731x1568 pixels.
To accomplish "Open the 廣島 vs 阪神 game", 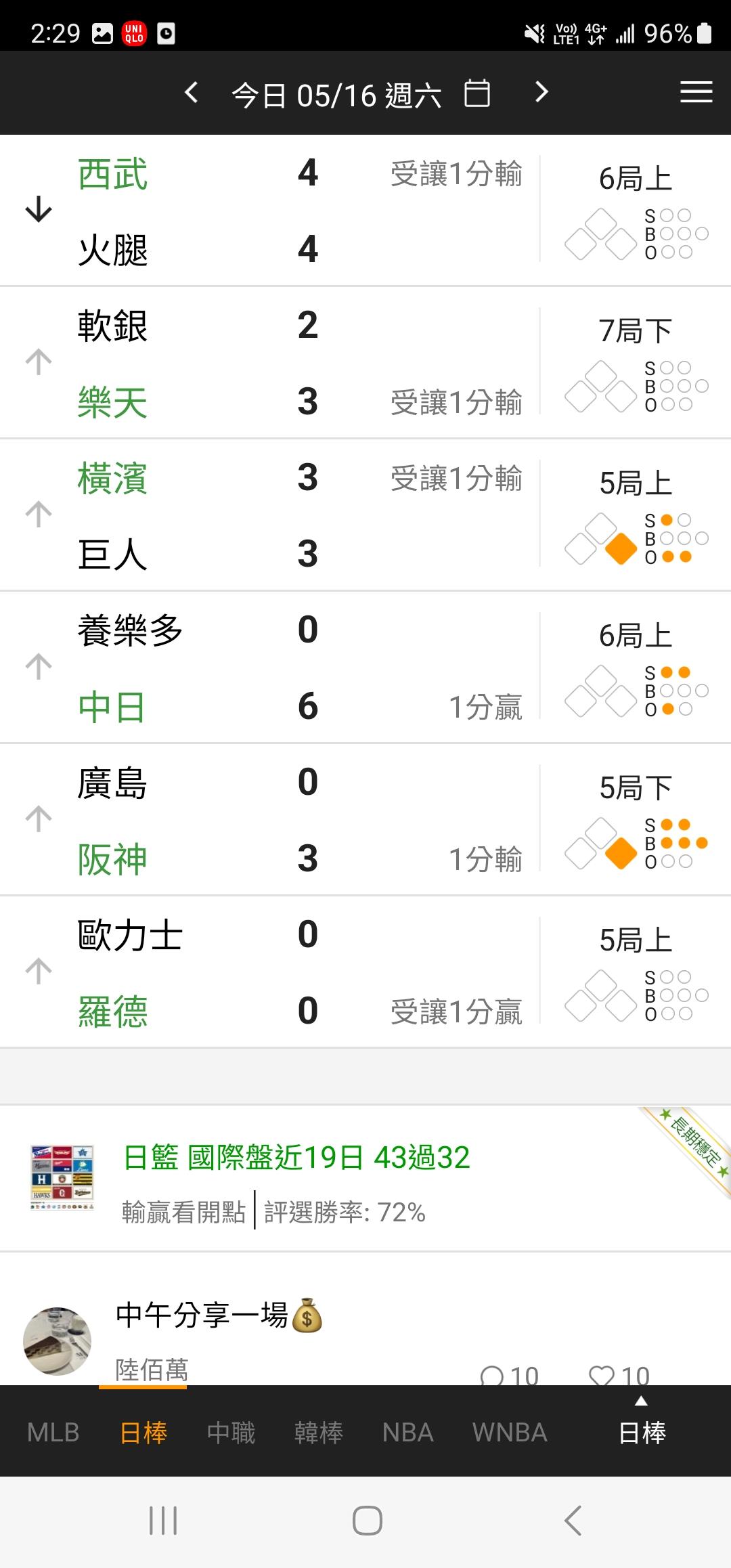I will (x=365, y=820).
